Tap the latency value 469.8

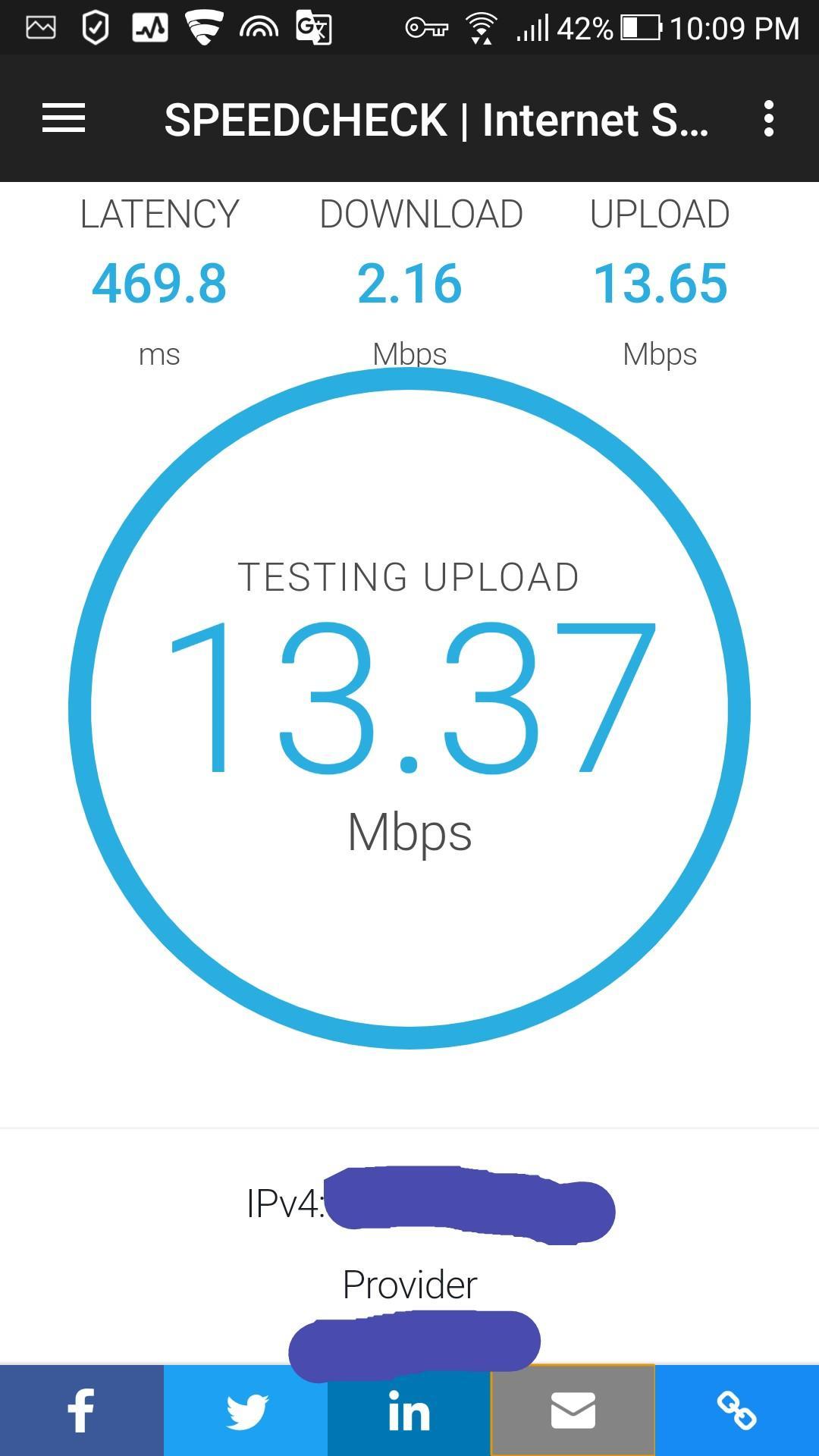click(x=159, y=284)
